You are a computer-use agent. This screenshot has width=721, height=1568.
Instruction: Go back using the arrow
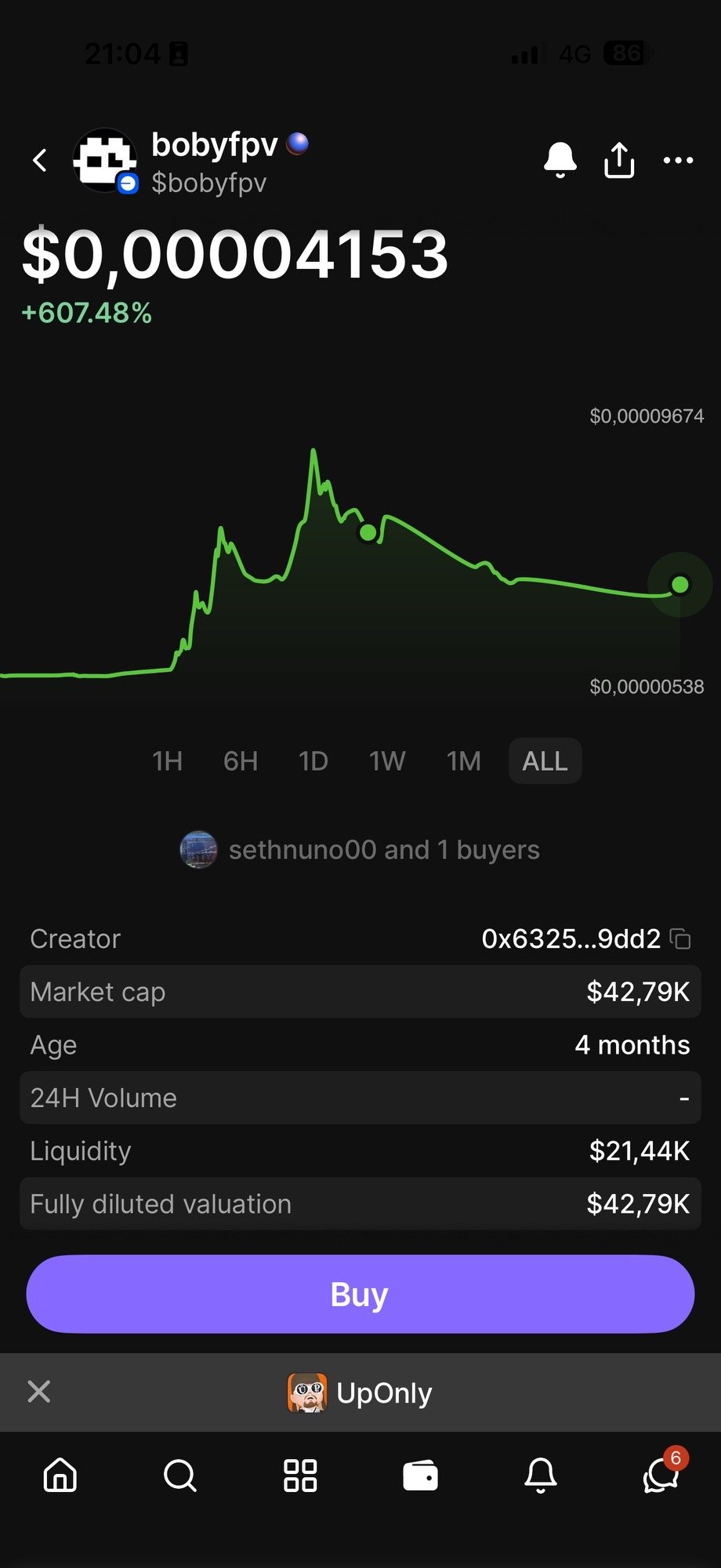(40, 161)
